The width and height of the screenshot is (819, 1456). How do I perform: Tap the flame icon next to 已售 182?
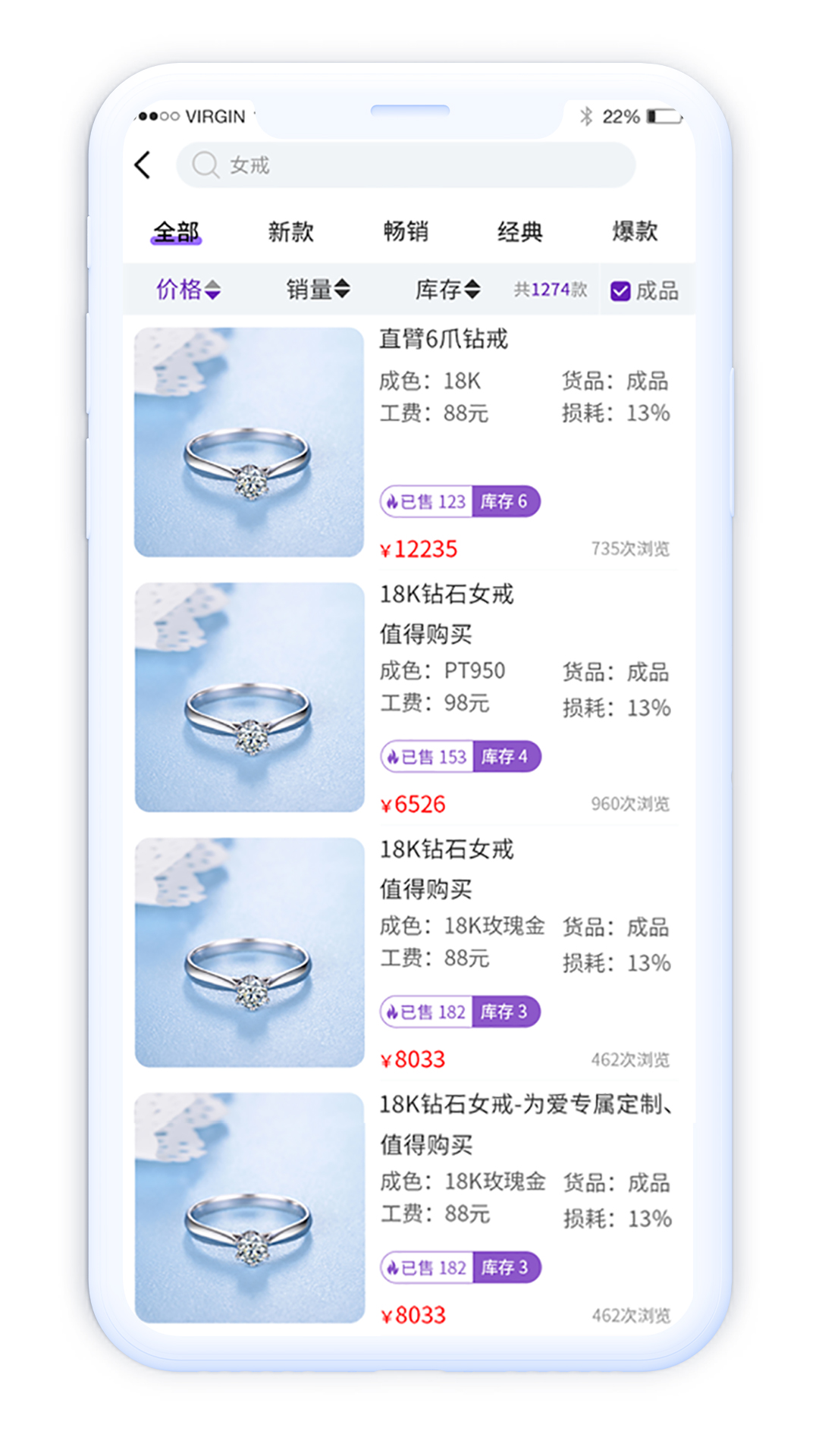coord(394,1012)
